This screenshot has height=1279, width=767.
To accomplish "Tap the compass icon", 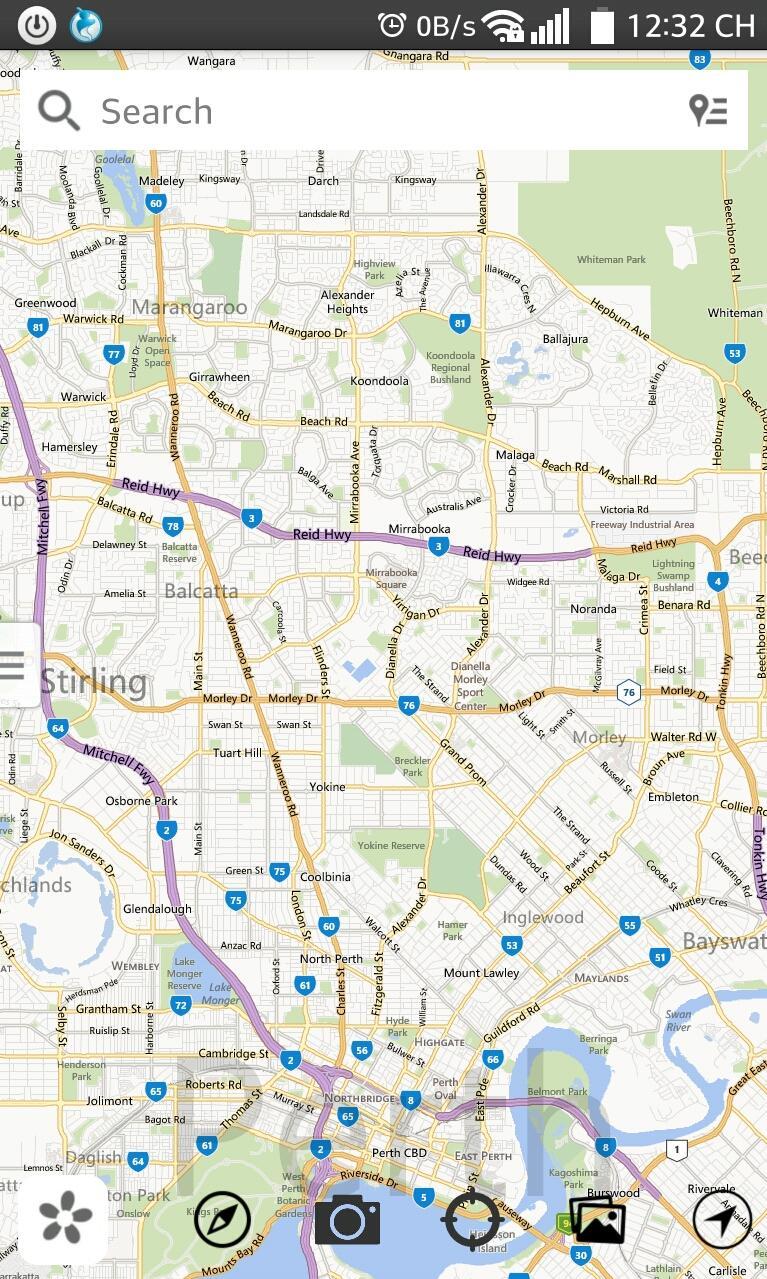I will coord(222,1219).
